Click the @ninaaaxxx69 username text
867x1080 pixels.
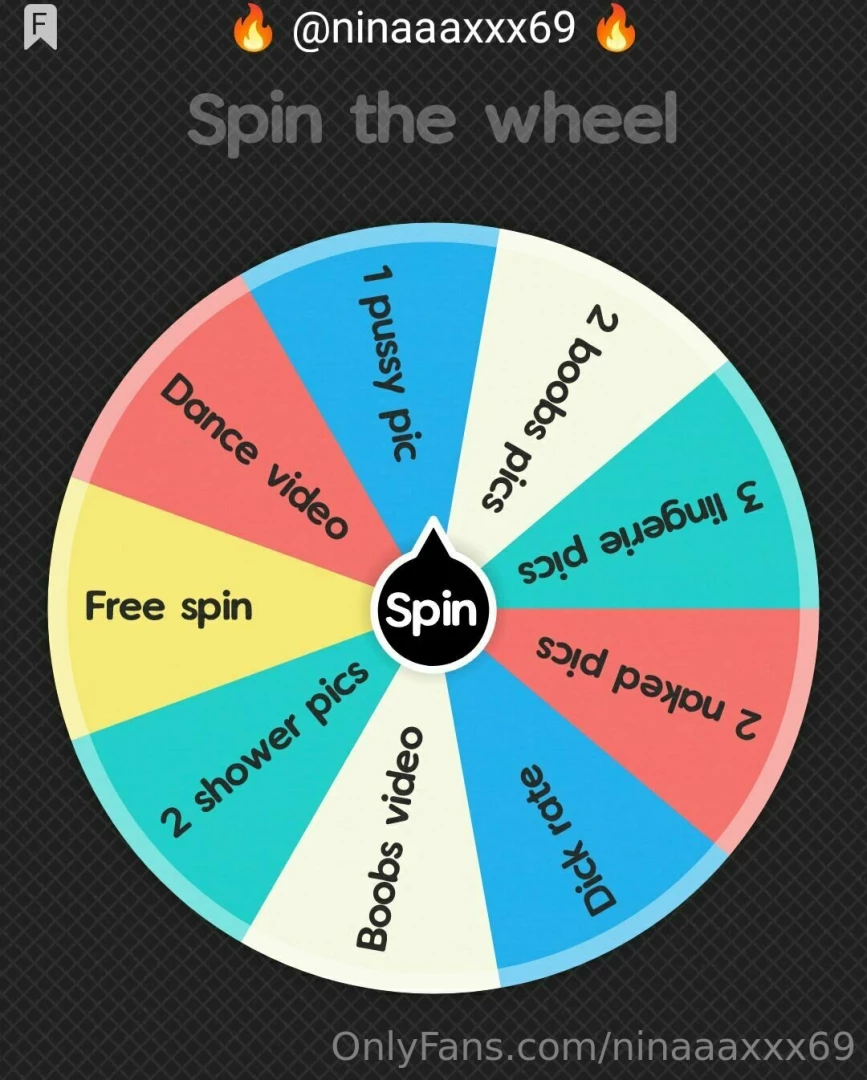pyautogui.click(x=438, y=29)
